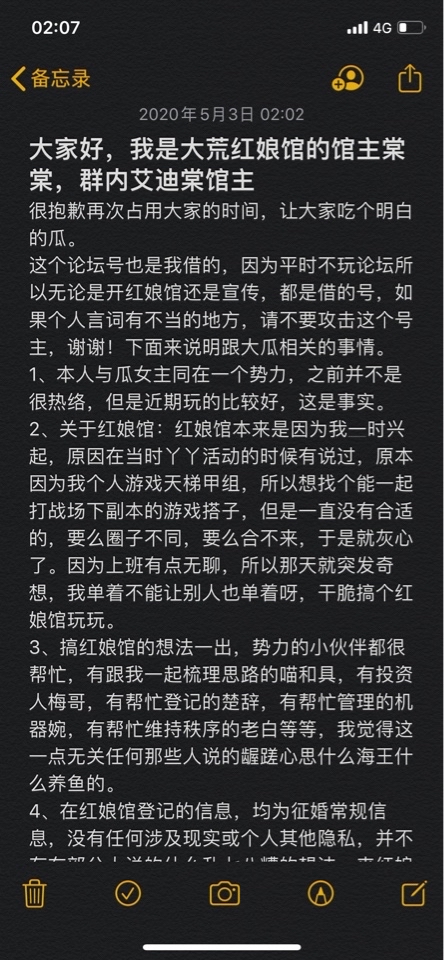Go back to 备忘录 notes list
Viewport: 444px width, 960px height.
[x=51, y=79]
